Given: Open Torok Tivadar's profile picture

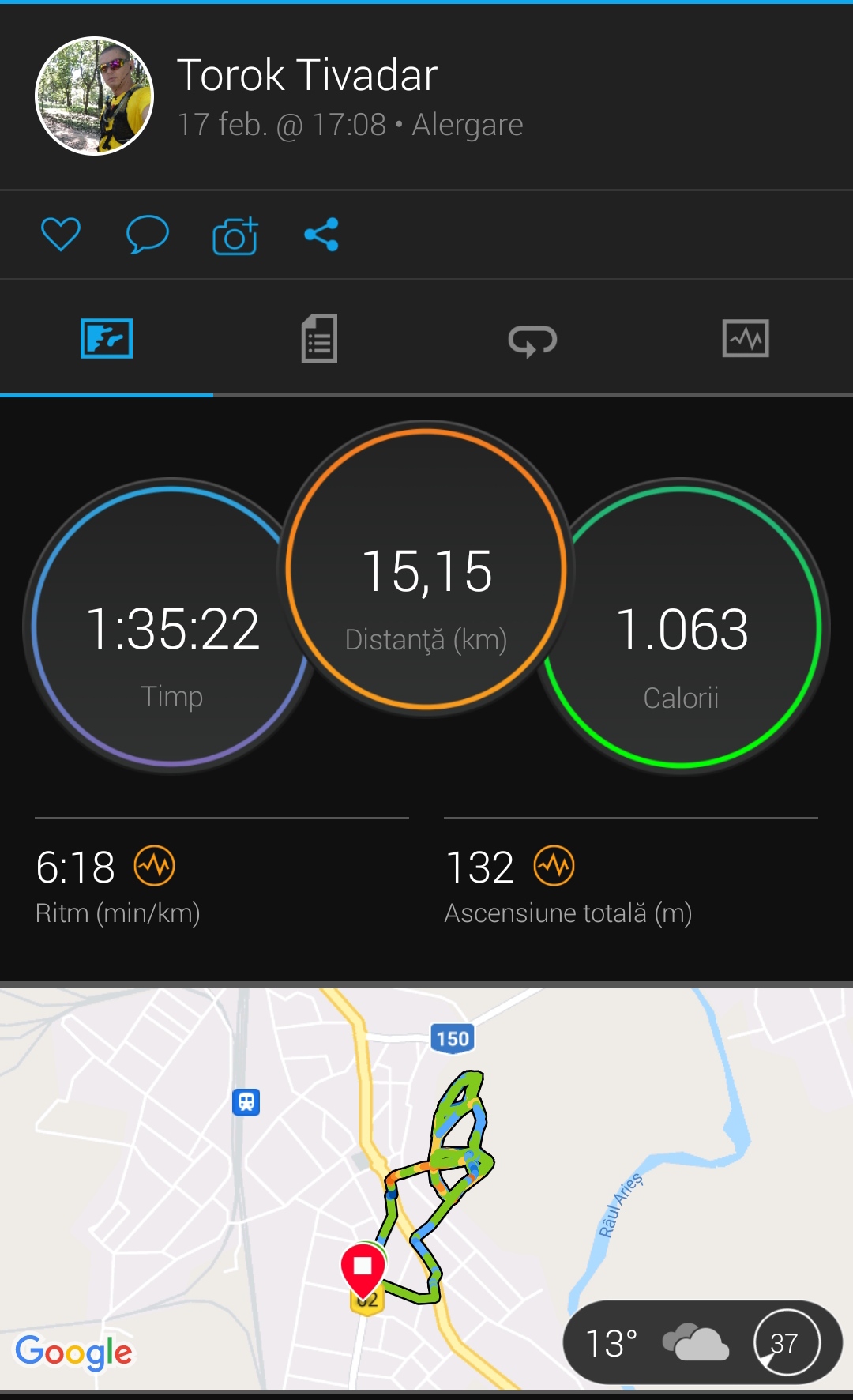Looking at the screenshot, I should coord(95,96).
